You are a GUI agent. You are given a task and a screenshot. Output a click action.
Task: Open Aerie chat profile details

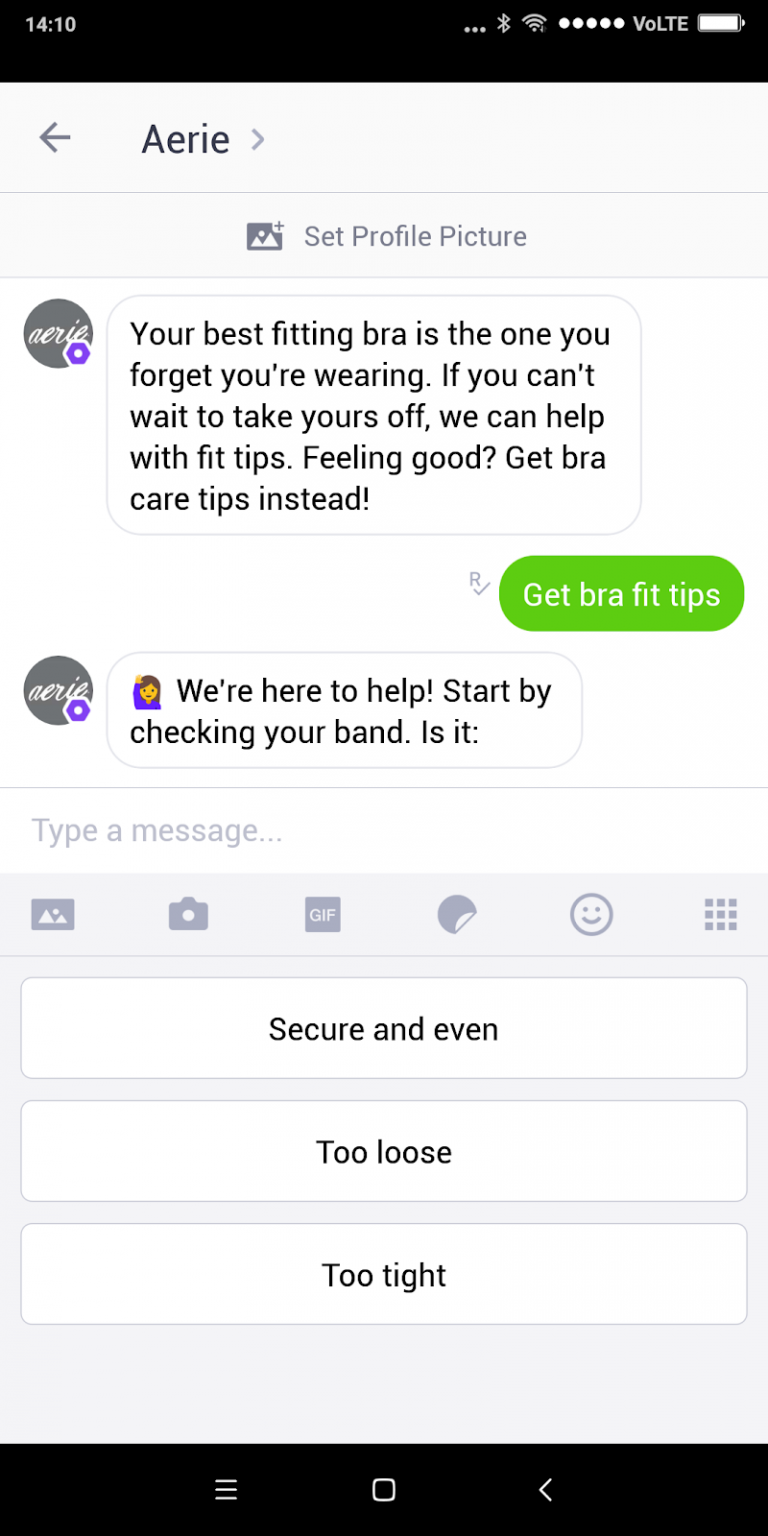click(202, 139)
